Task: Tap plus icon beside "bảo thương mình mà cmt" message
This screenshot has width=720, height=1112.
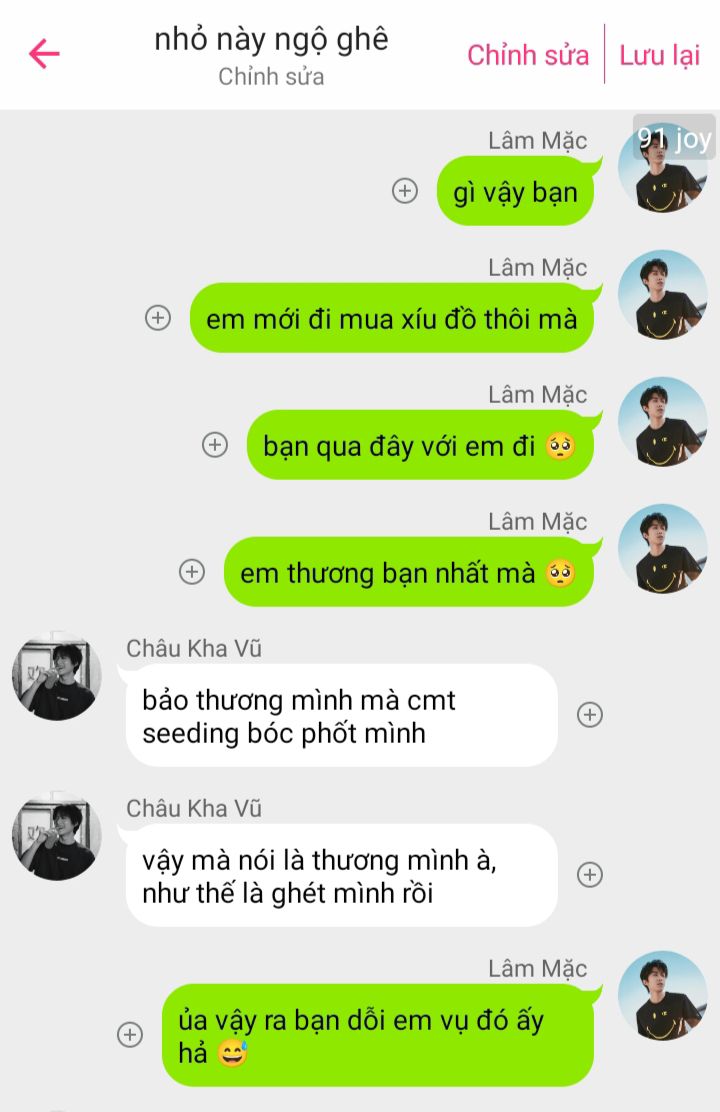Action: click(590, 714)
